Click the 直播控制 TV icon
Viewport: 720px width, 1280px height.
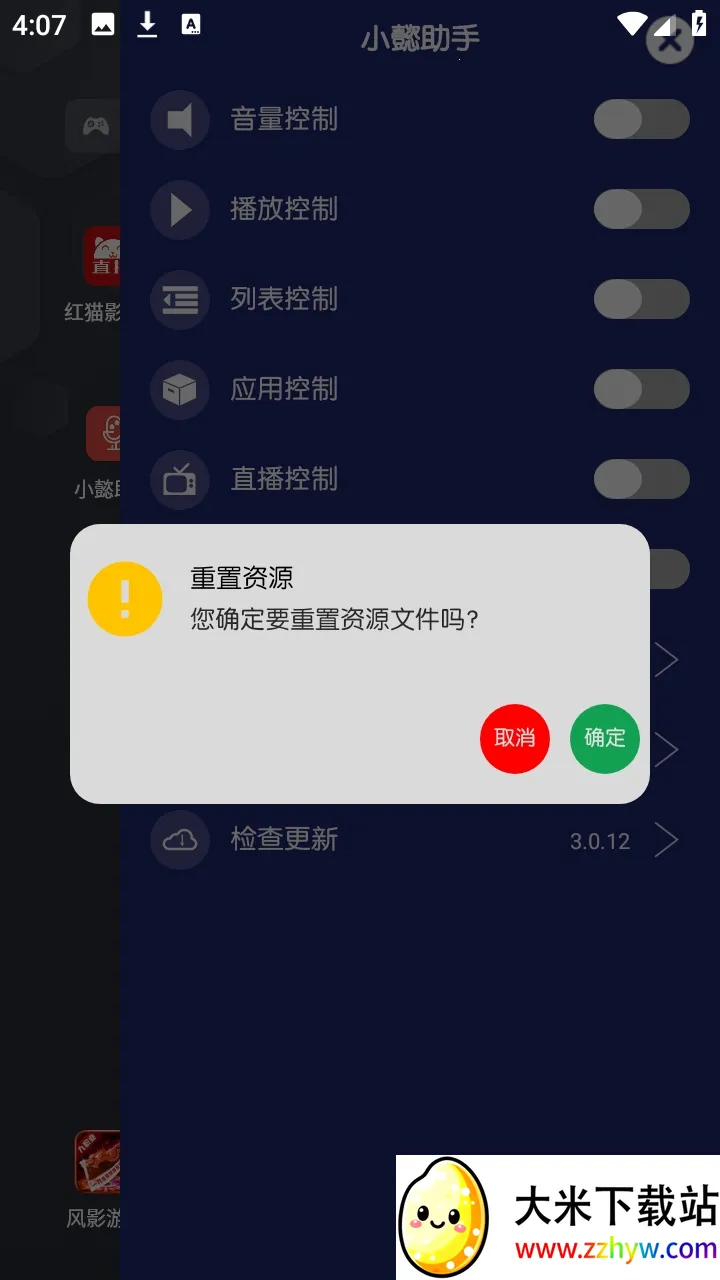179,480
